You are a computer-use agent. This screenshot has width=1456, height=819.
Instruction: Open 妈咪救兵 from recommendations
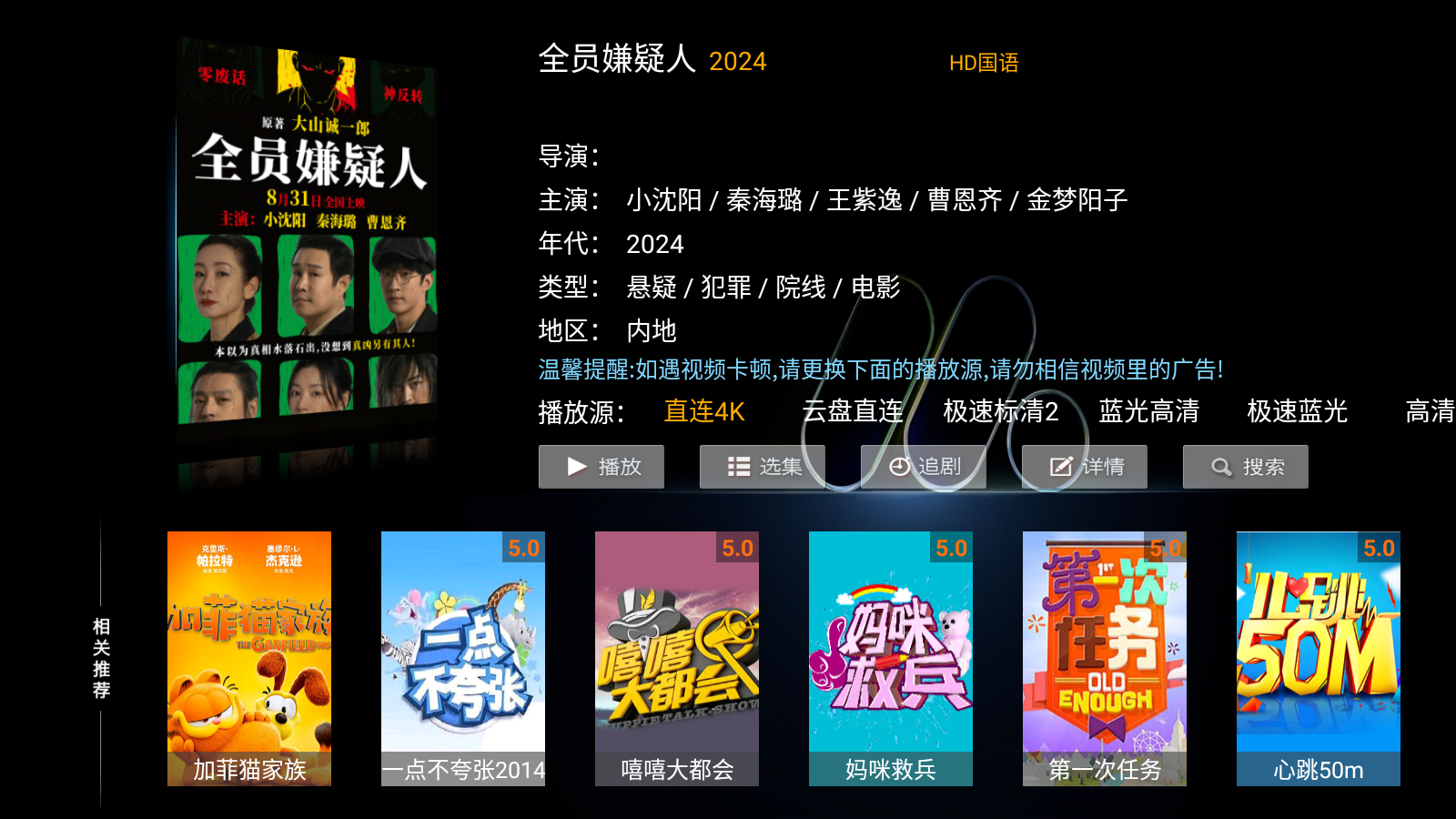[x=891, y=658]
